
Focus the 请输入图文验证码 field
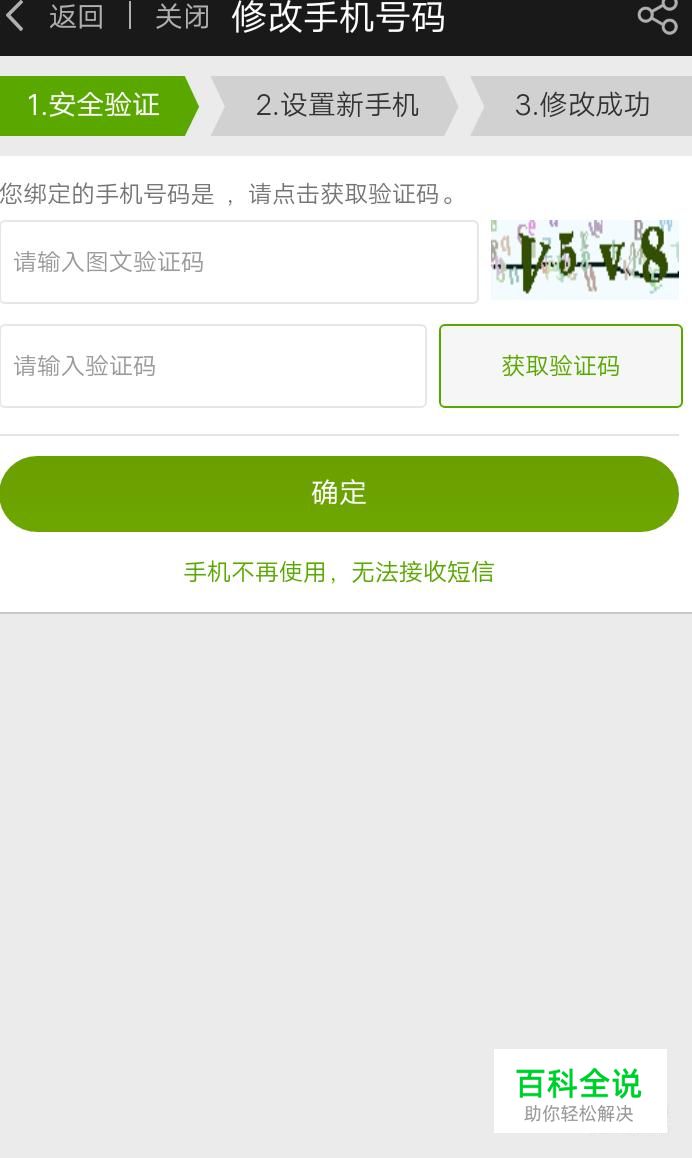click(x=239, y=262)
